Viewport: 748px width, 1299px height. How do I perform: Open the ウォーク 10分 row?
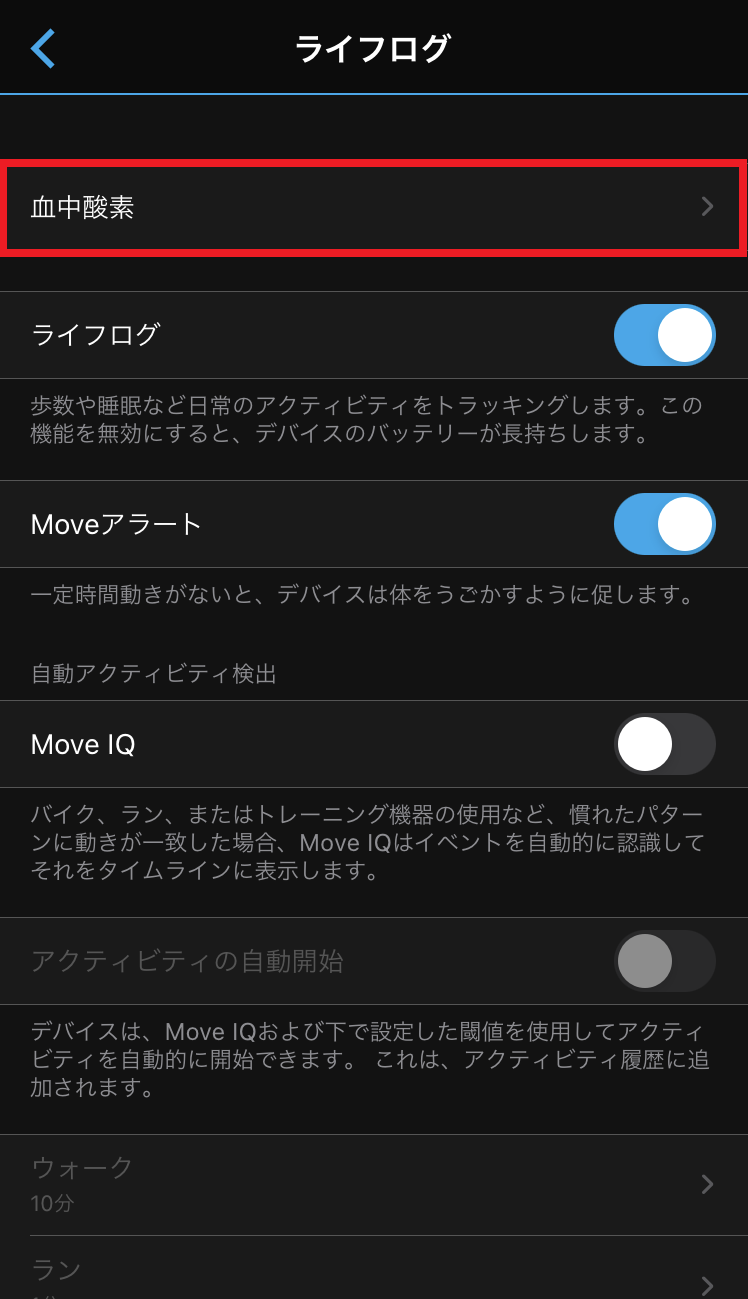coord(374,1185)
